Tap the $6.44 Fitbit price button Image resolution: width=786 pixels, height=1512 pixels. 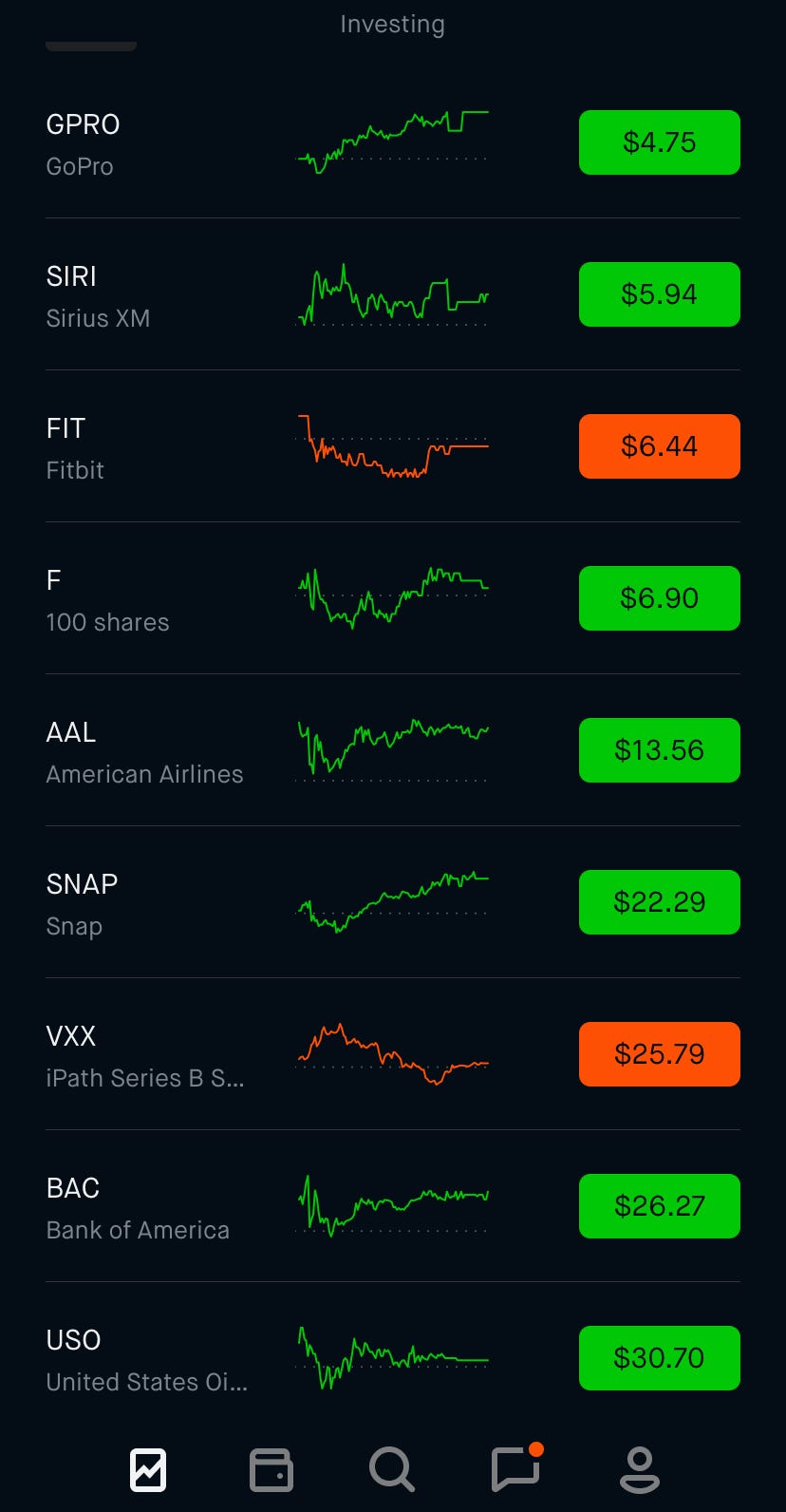[x=659, y=446]
